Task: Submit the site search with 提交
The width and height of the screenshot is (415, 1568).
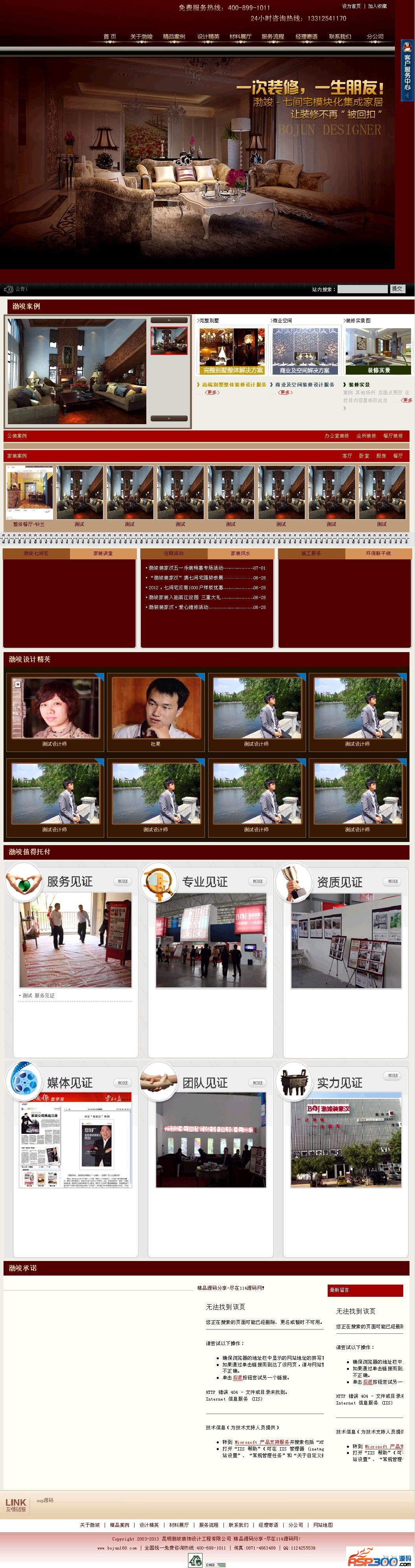Action: (x=397, y=289)
